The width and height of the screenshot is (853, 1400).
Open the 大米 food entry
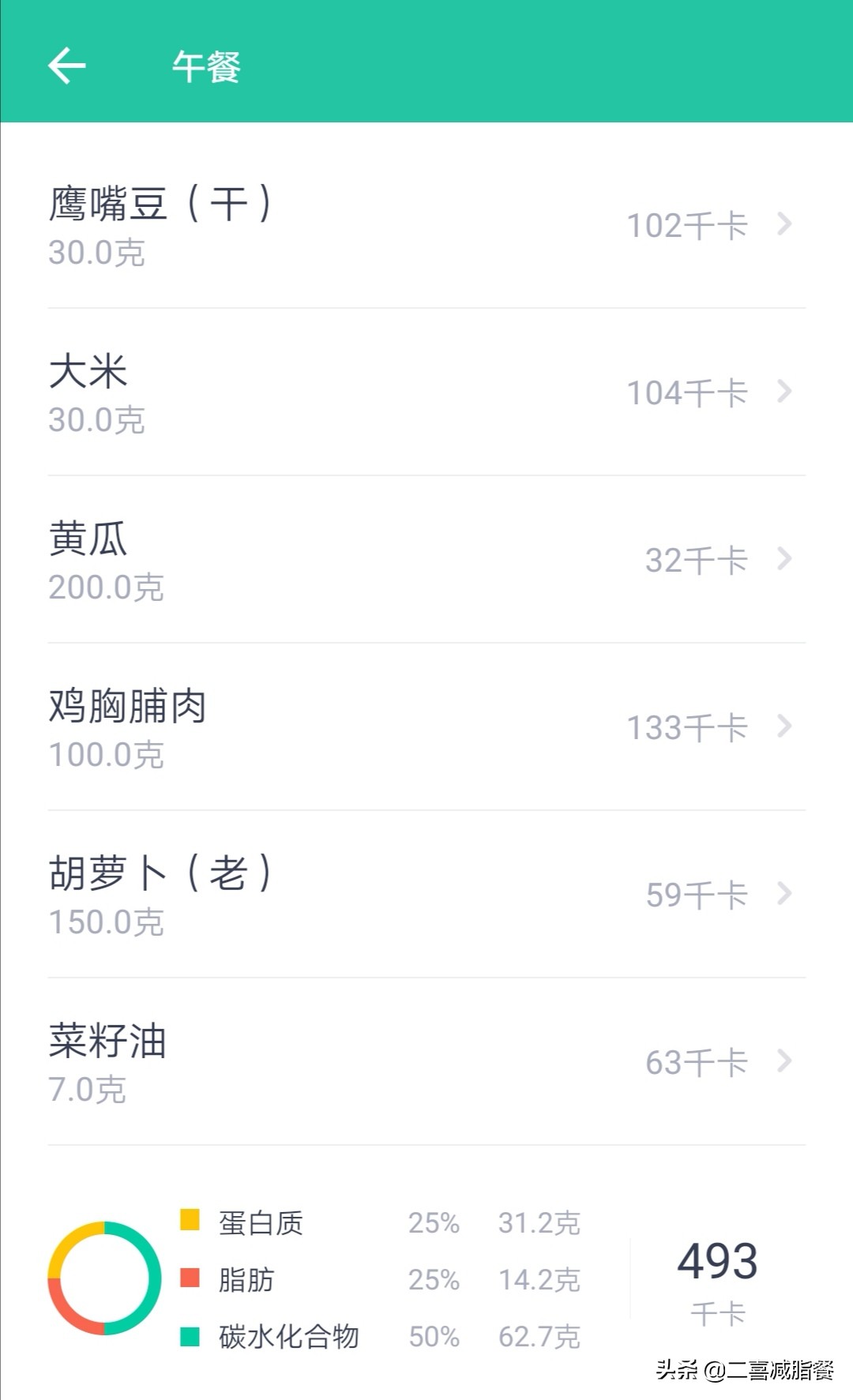(426, 392)
